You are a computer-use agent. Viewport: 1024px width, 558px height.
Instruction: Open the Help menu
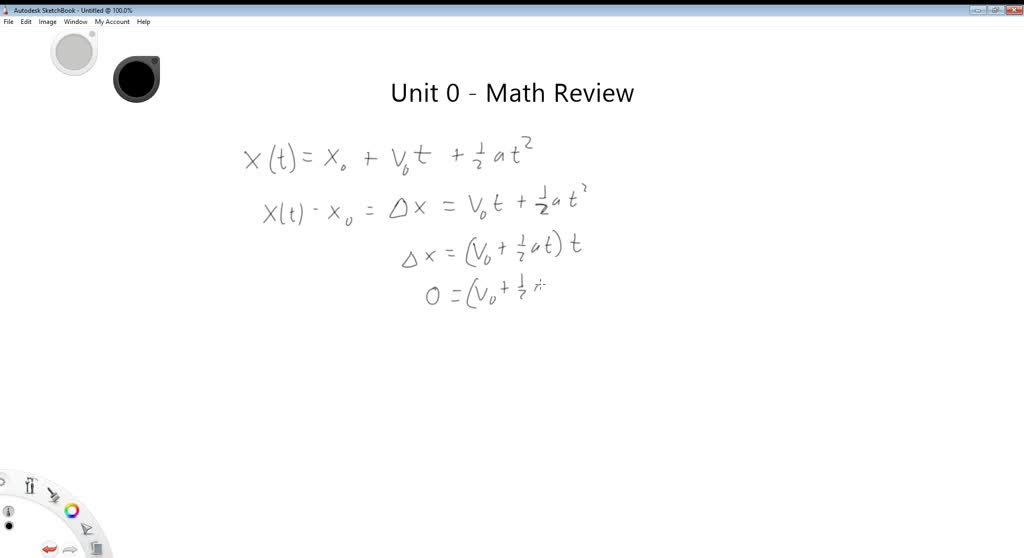(144, 21)
